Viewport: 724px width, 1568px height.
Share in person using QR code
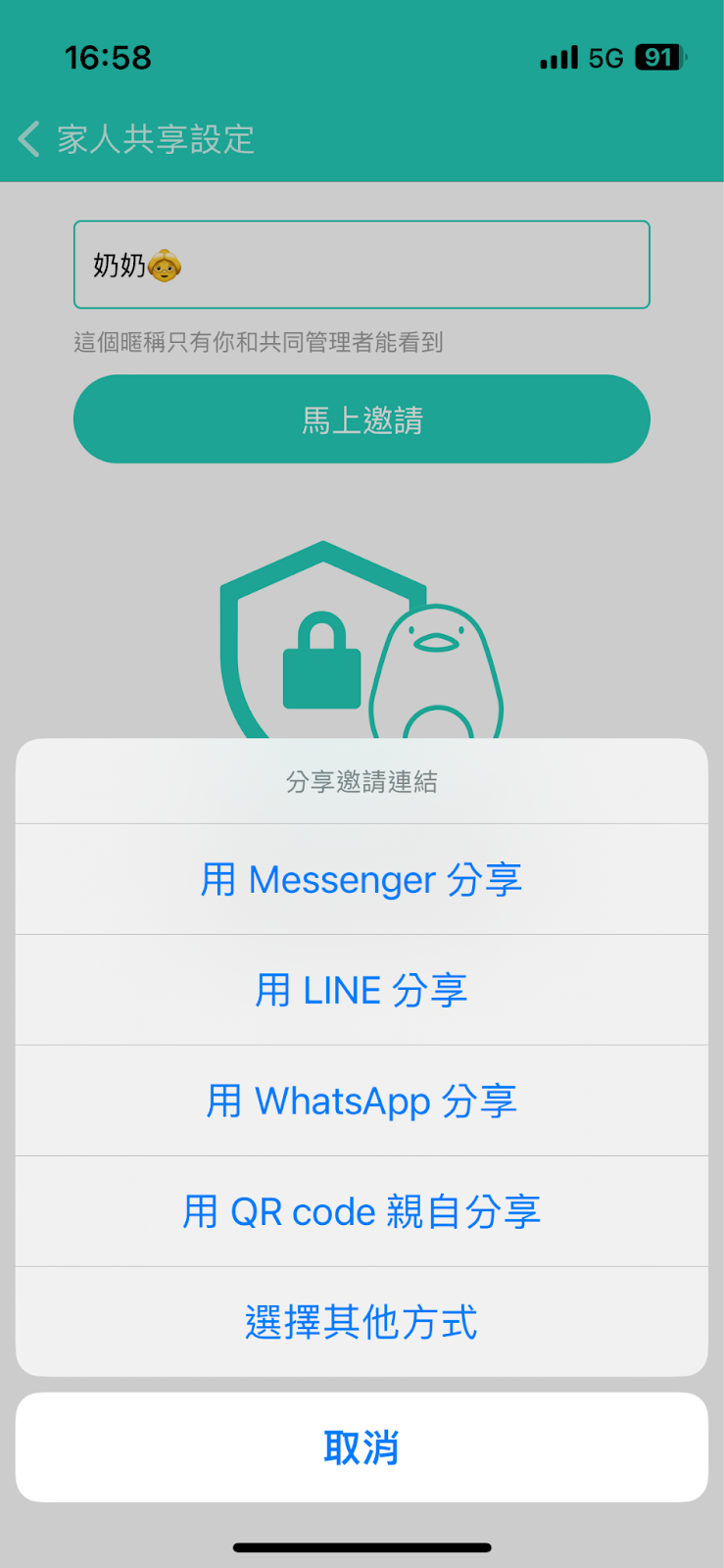[362, 1211]
